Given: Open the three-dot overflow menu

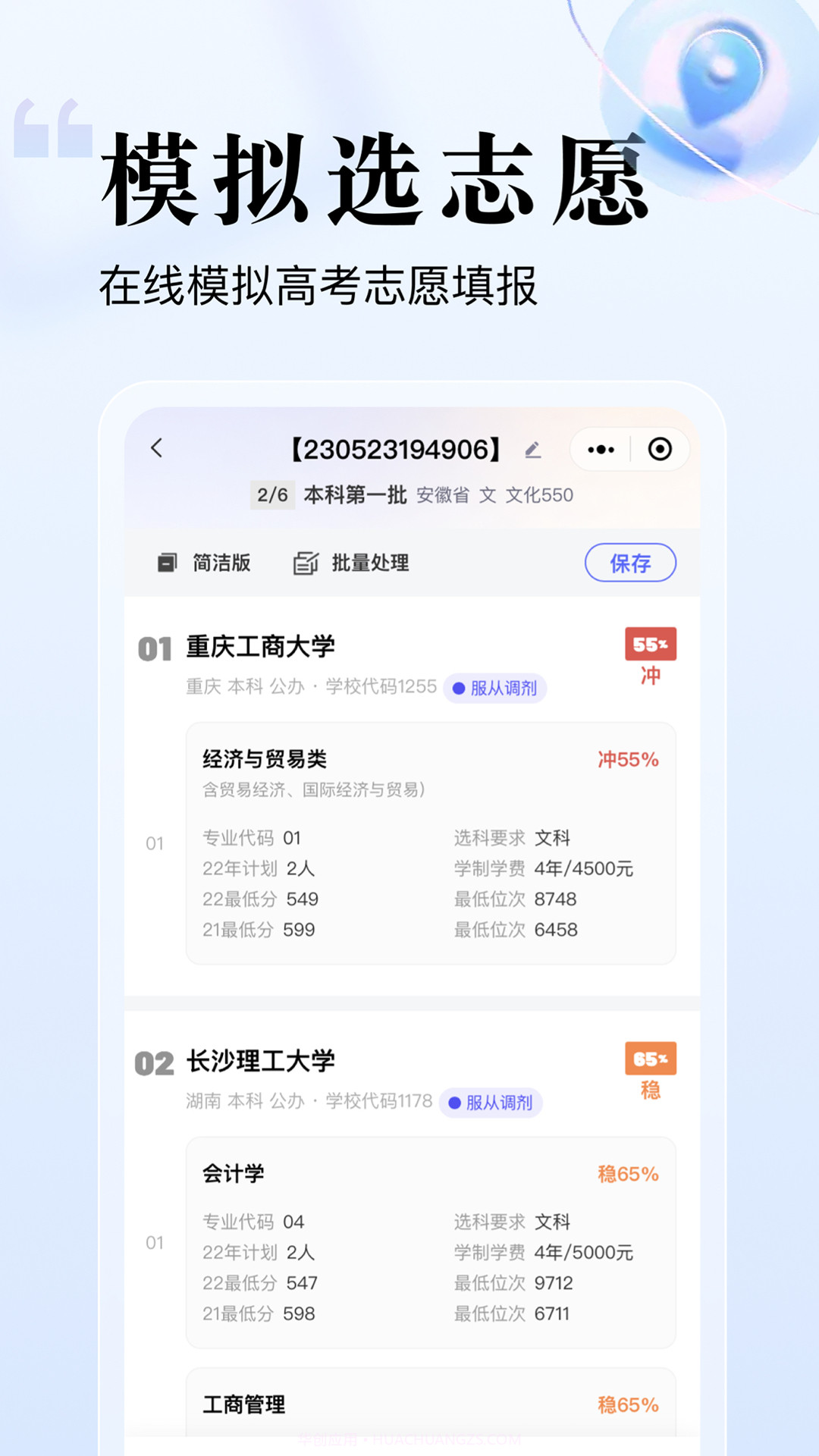Looking at the screenshot, I should 599,449.
